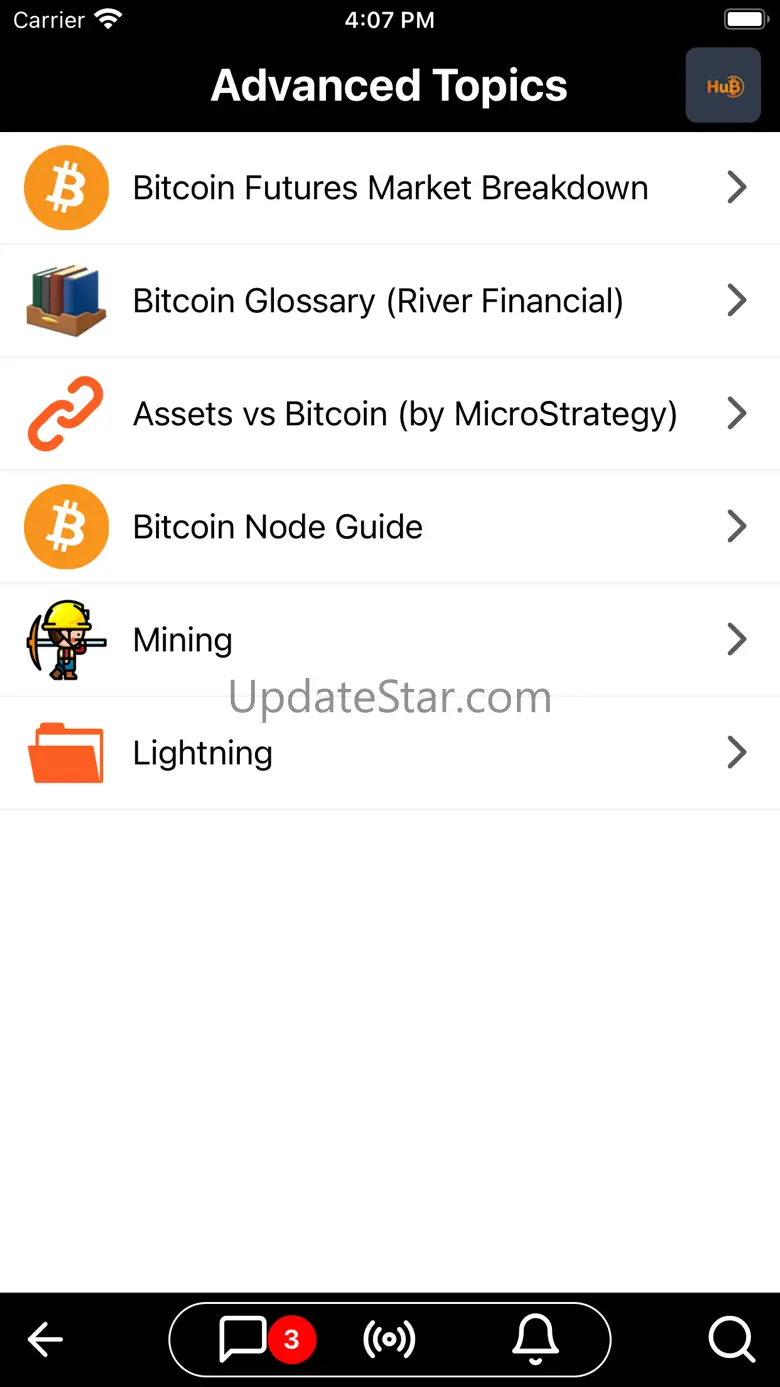Open Assets vs Bitcoin by MicroStrategy
The image size is (780, 1387).
[x=390, y=414]
